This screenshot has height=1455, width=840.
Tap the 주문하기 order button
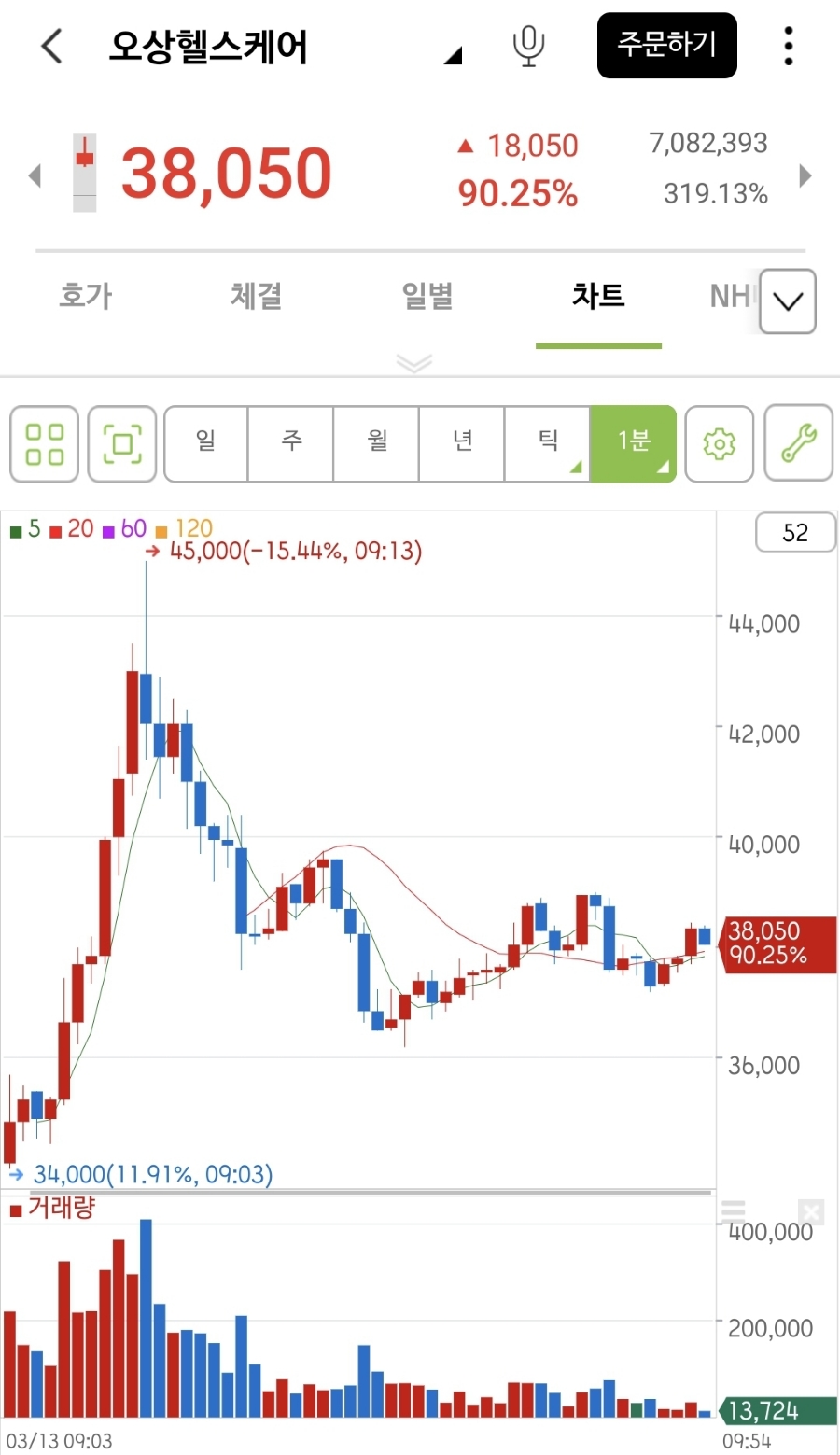tap(666, 45)
